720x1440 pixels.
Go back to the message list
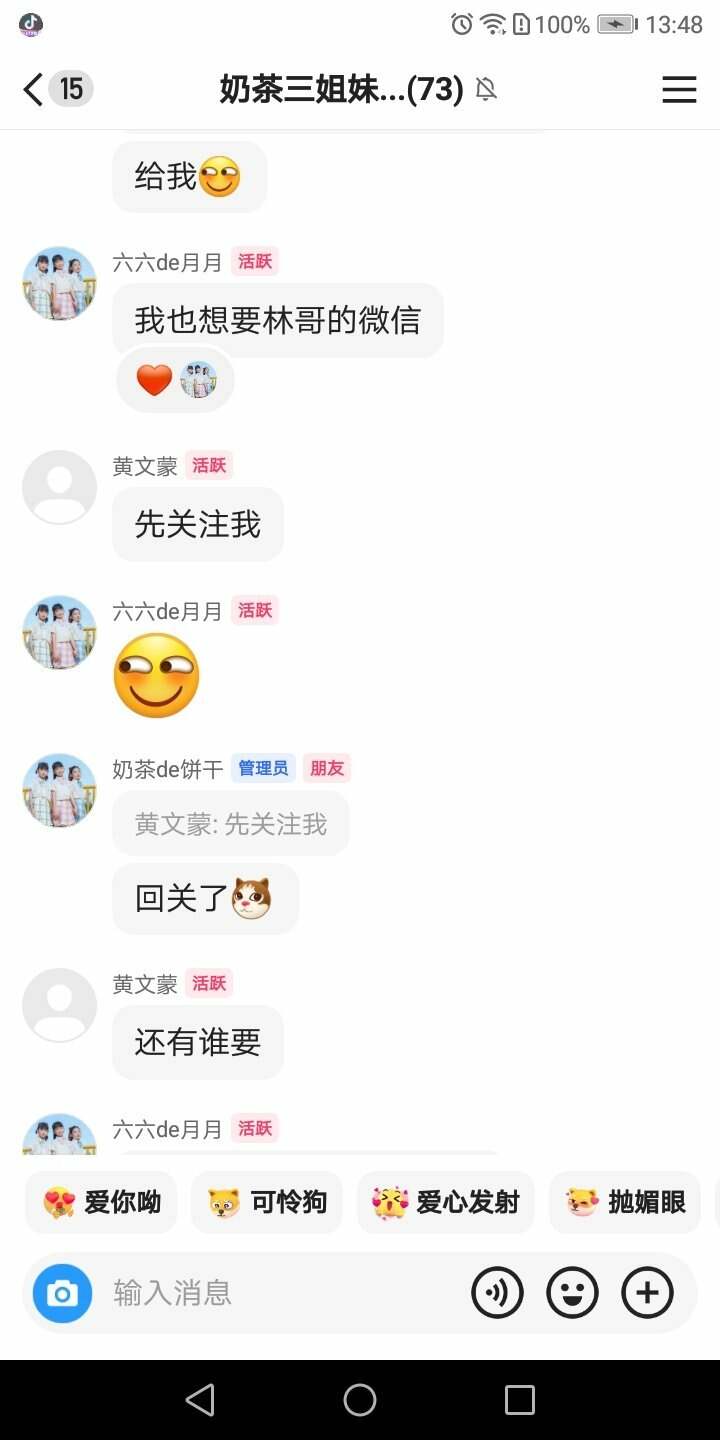pos(35,90)
